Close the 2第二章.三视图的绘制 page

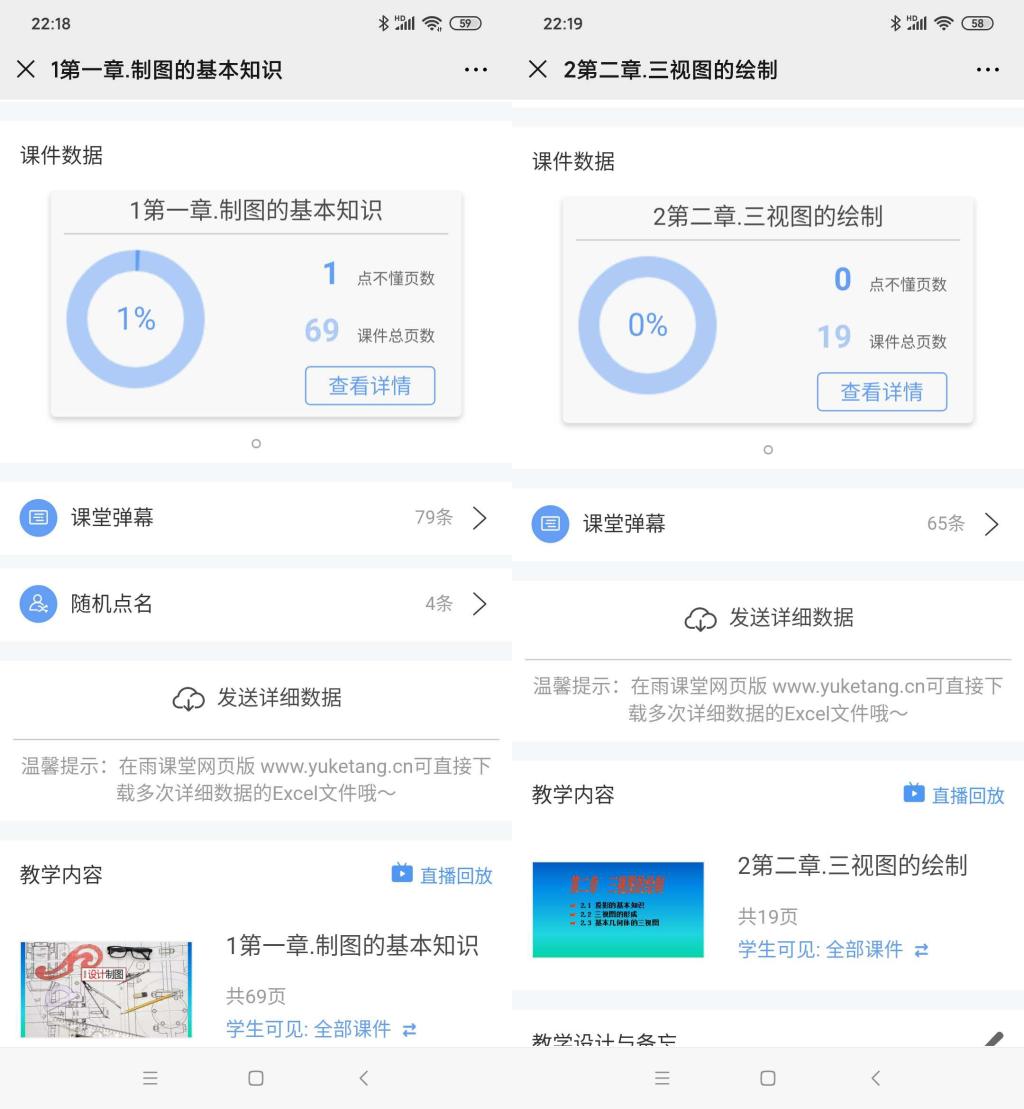[x=538, y=69]
